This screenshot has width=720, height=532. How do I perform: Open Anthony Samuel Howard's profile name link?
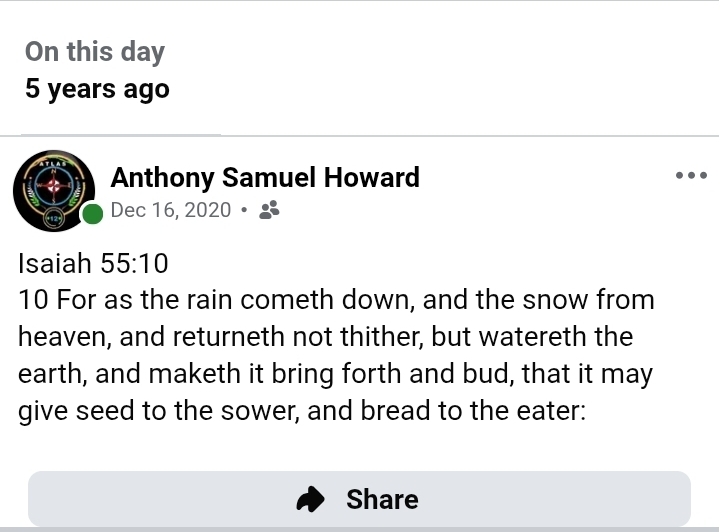265,178
